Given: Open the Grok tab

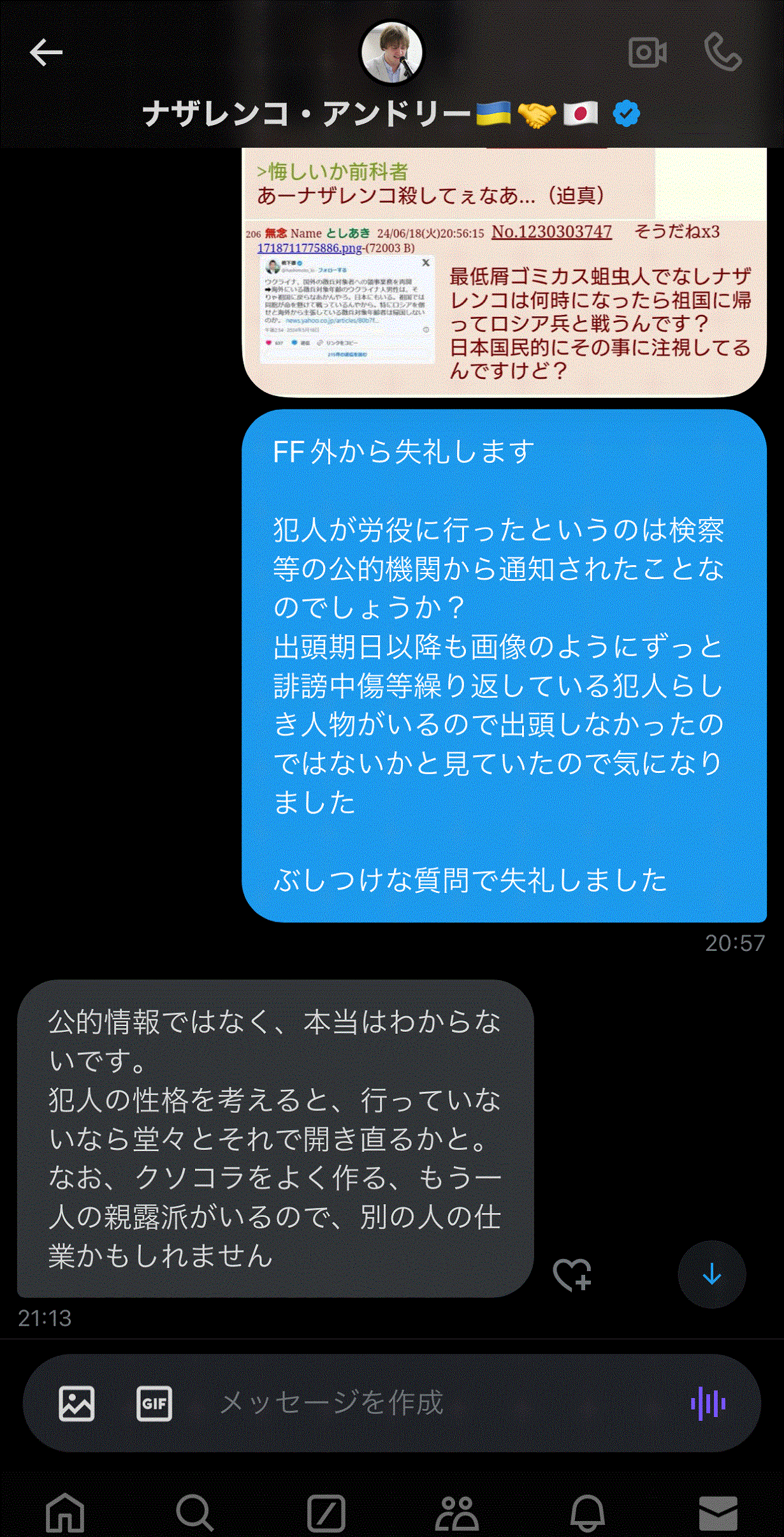Looking at the screenshot, I should [326, 1512].
